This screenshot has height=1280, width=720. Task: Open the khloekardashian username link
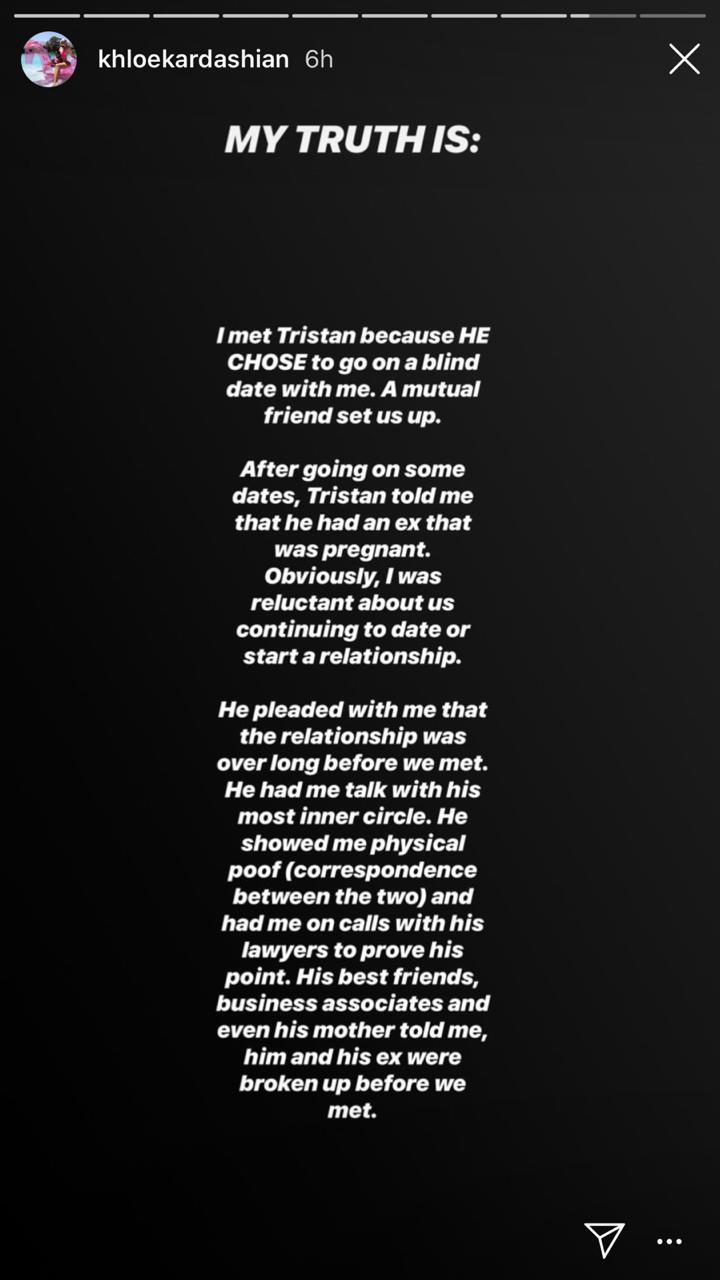[193, 60]
